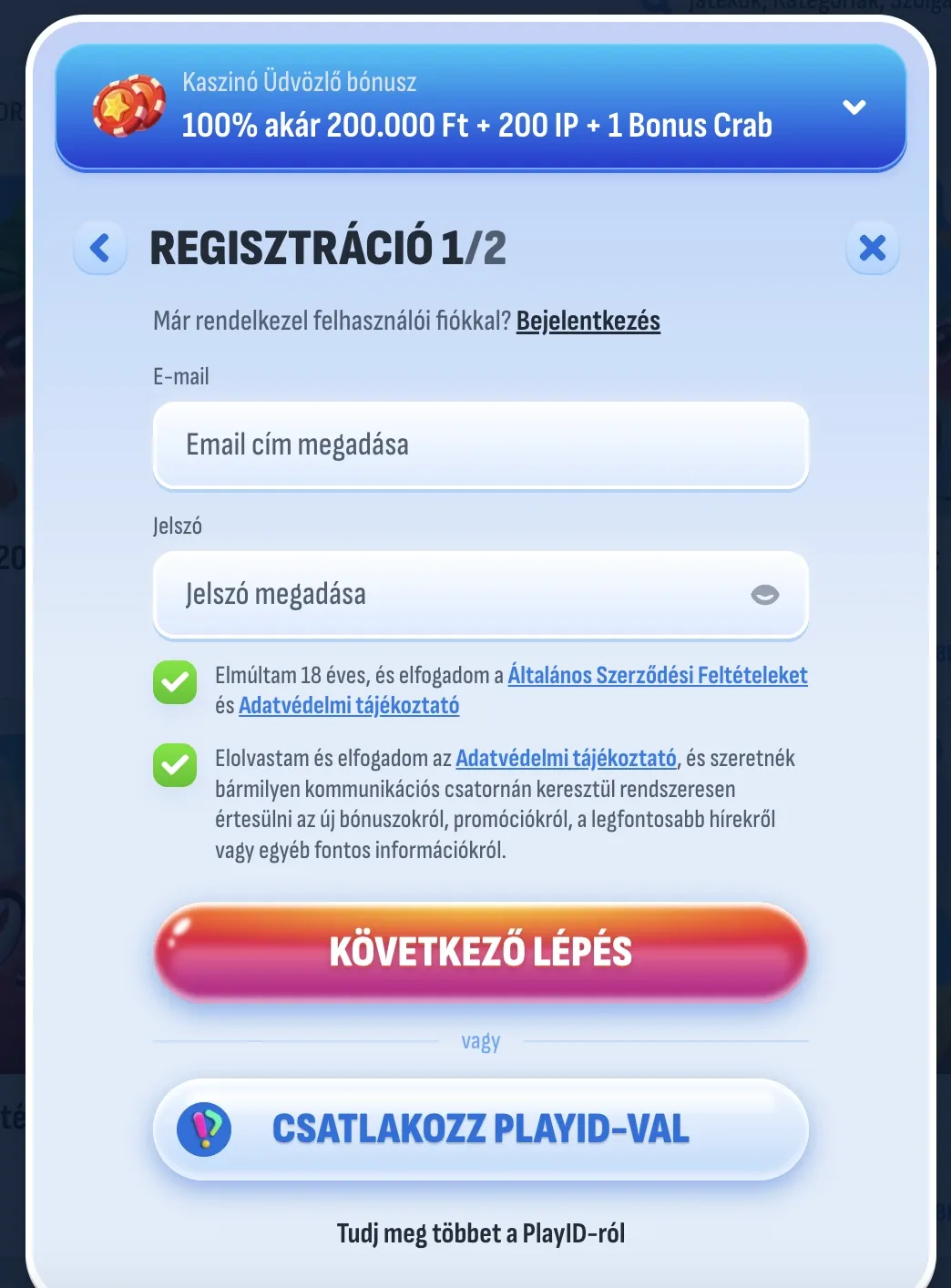This screenshot has height=1288, width=951.
Task: Toggle password visibility with the eye icon
Action: coord(763,594)
